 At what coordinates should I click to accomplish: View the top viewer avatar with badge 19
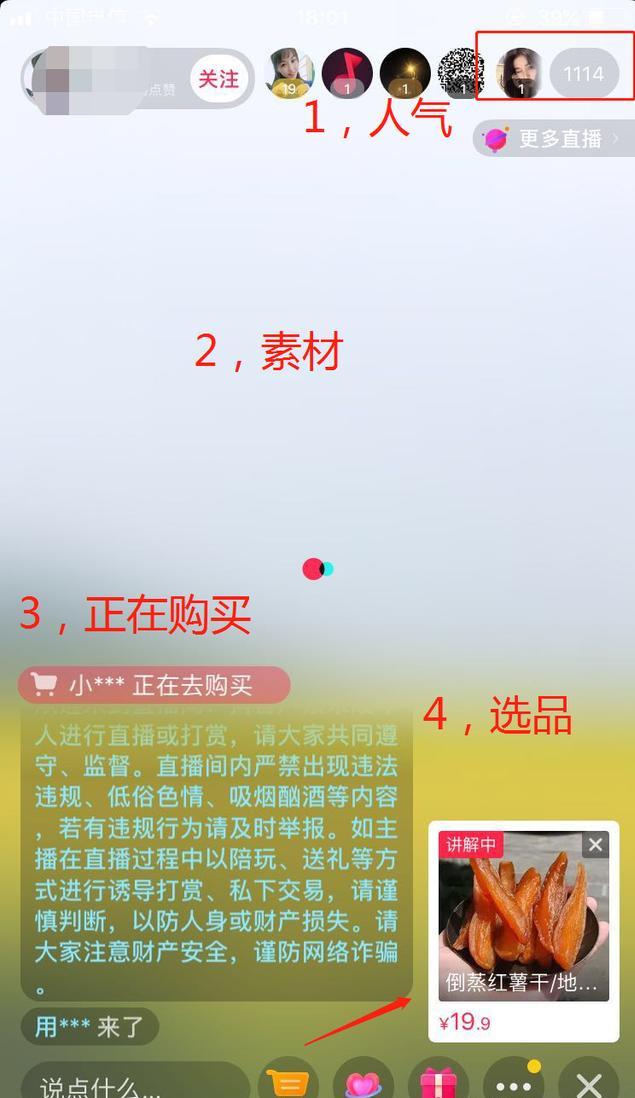click(x=290, y=73)
